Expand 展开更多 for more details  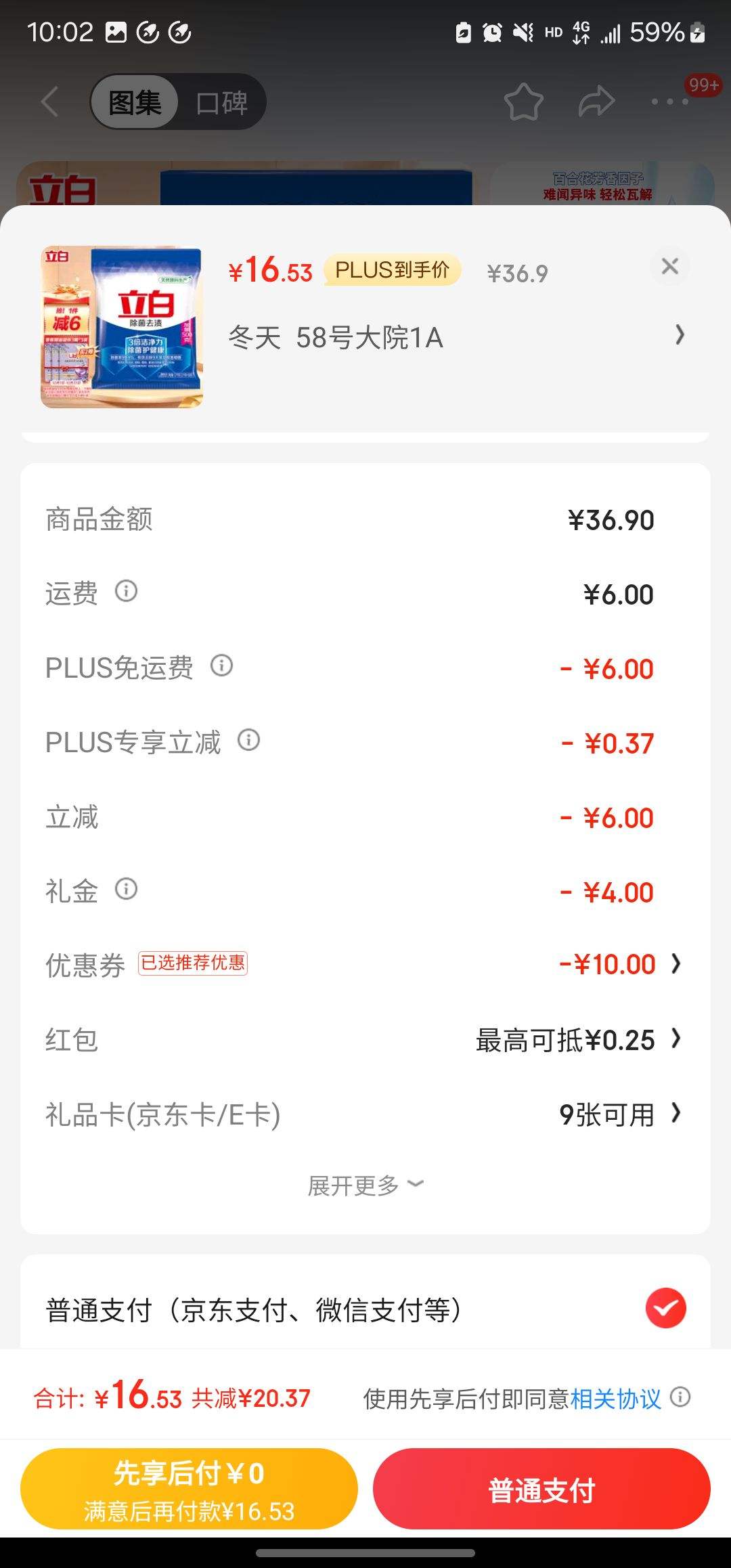(x=365, y=1185)
